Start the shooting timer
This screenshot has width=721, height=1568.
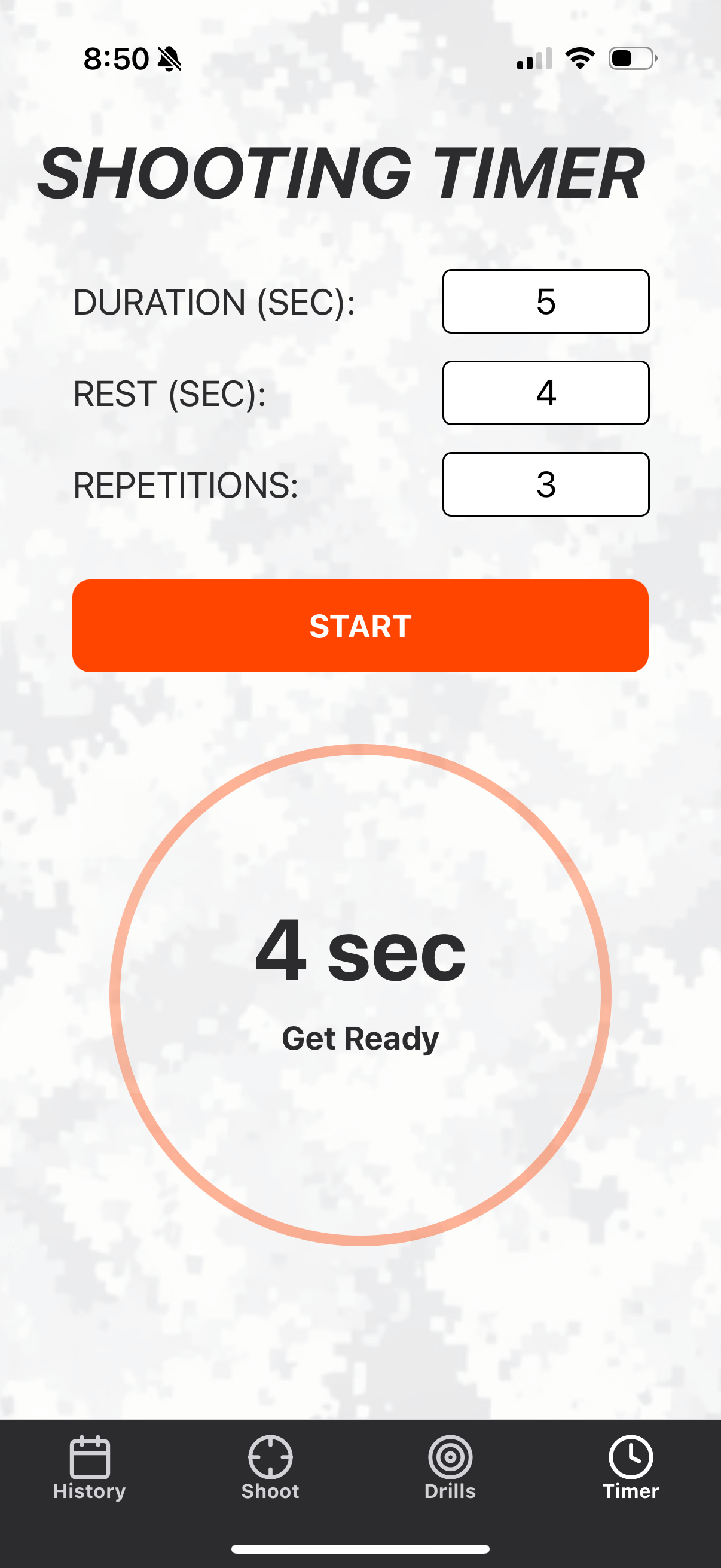tap(360, 626)
